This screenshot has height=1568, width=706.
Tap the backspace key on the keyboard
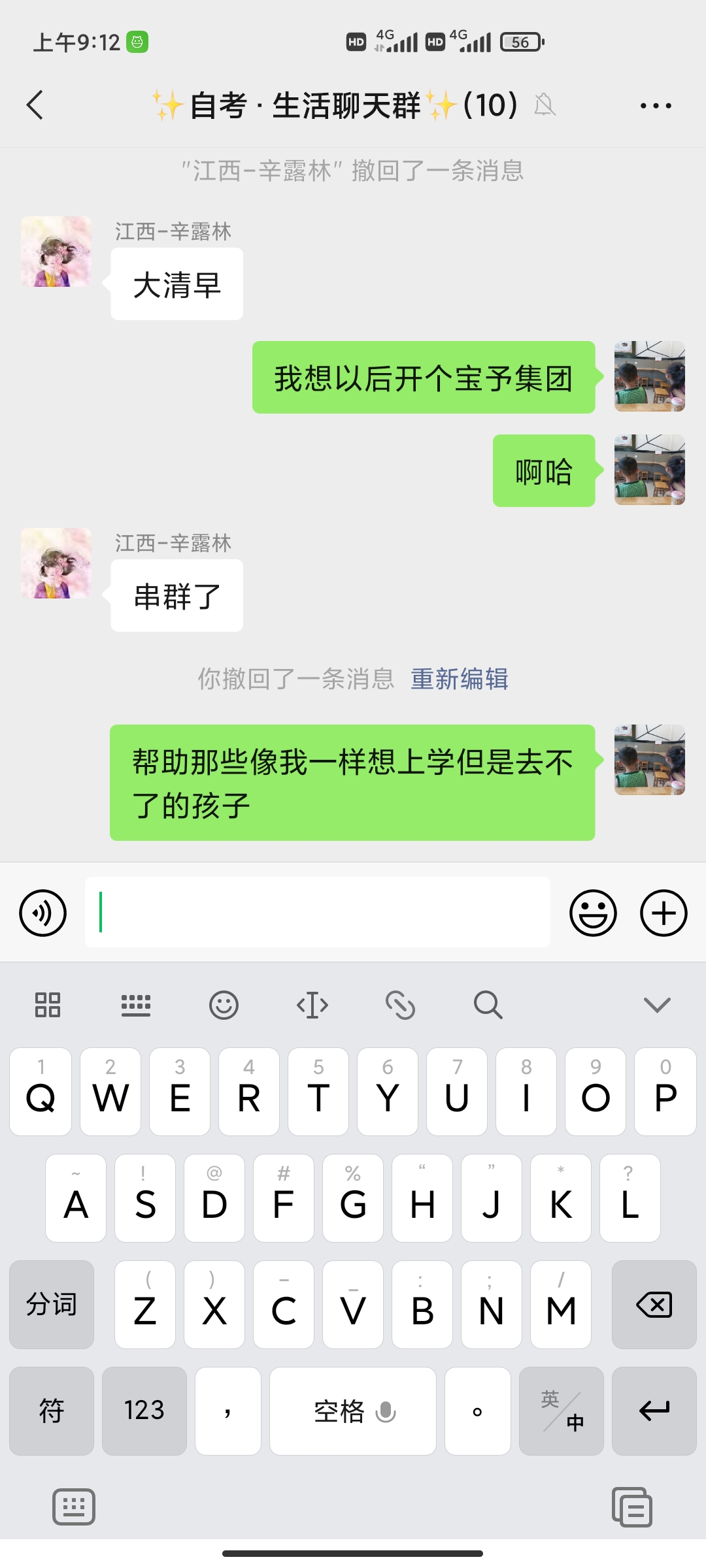pyautogui.click(x=654, y=1305)
